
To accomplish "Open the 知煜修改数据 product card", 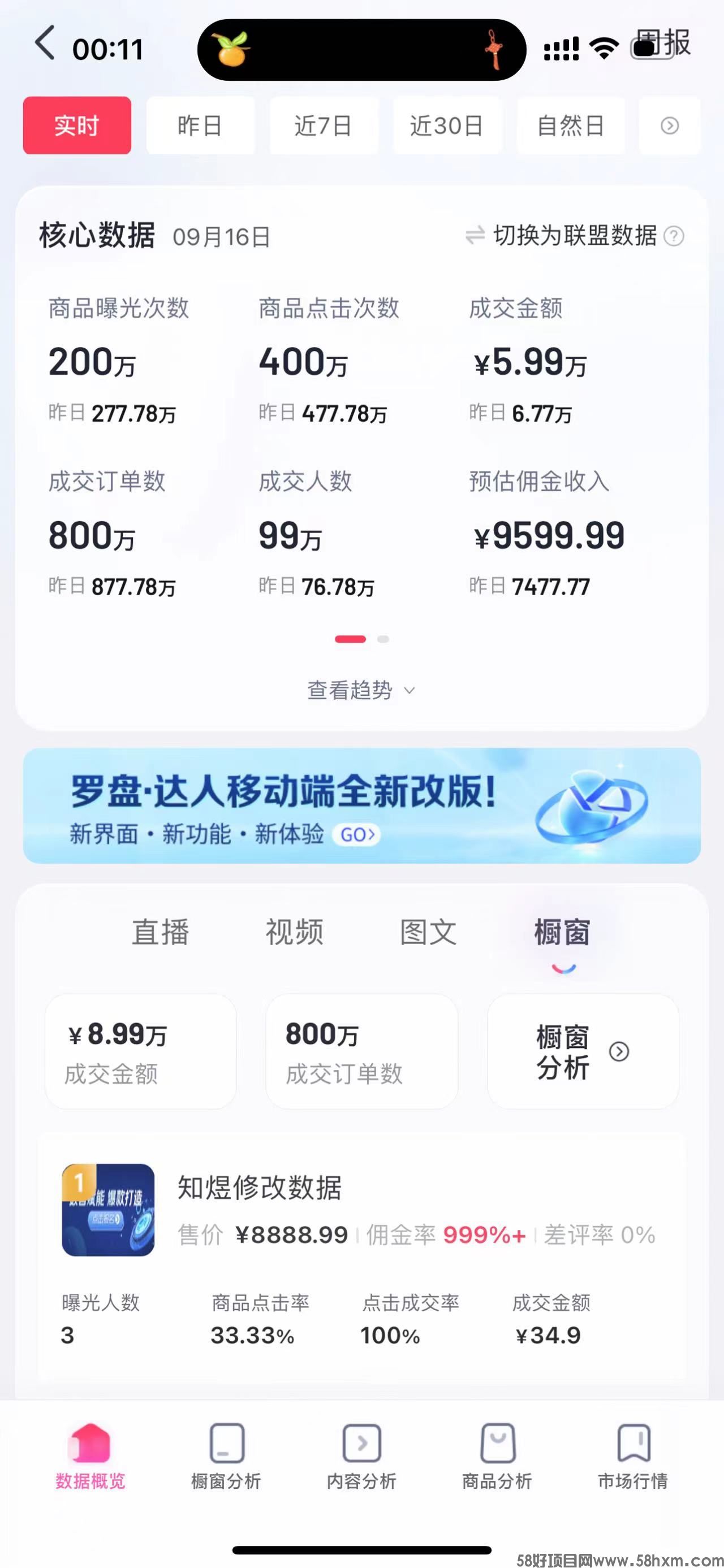I will [361, 1210].
